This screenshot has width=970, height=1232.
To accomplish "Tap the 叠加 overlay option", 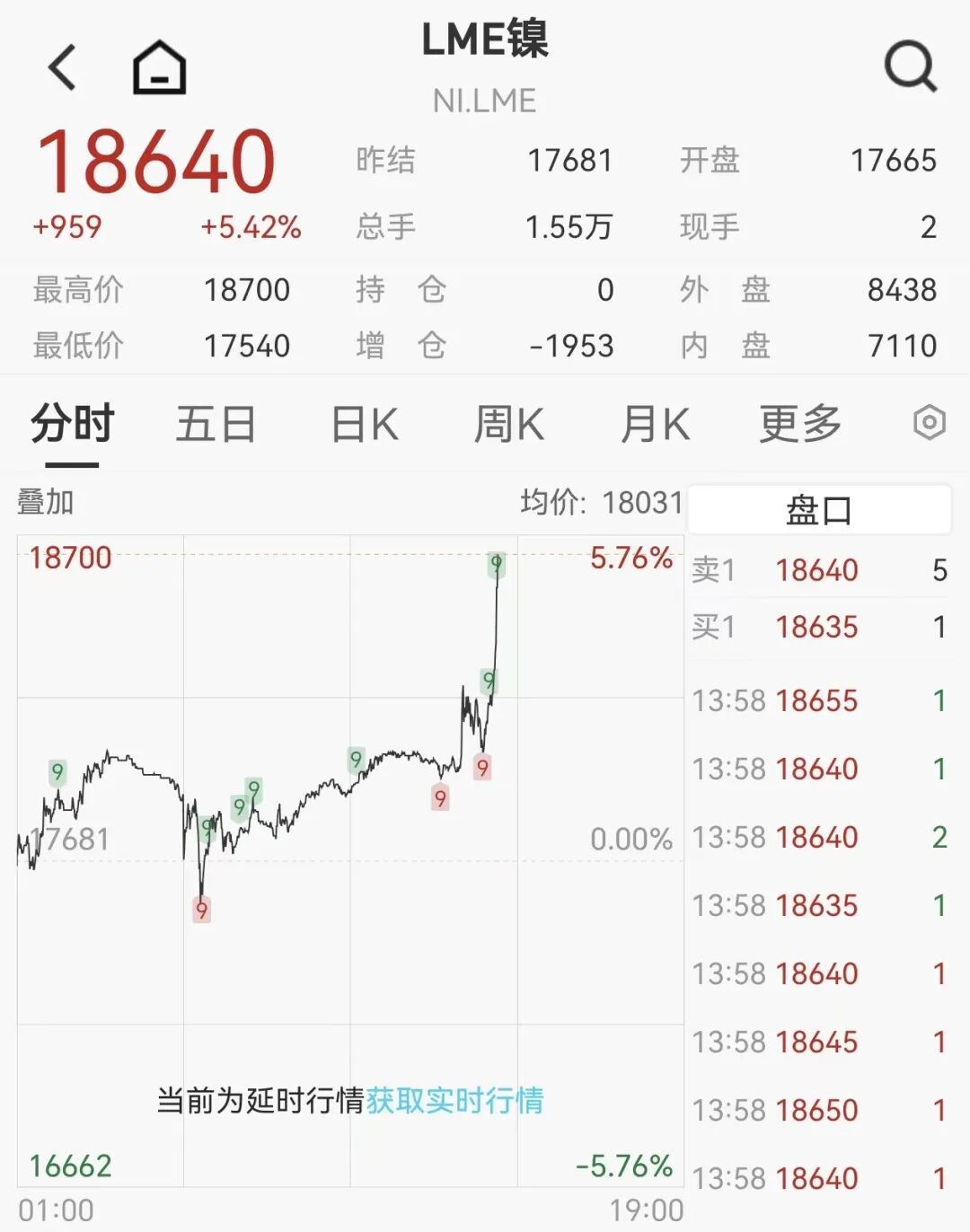I will [45, 502].
